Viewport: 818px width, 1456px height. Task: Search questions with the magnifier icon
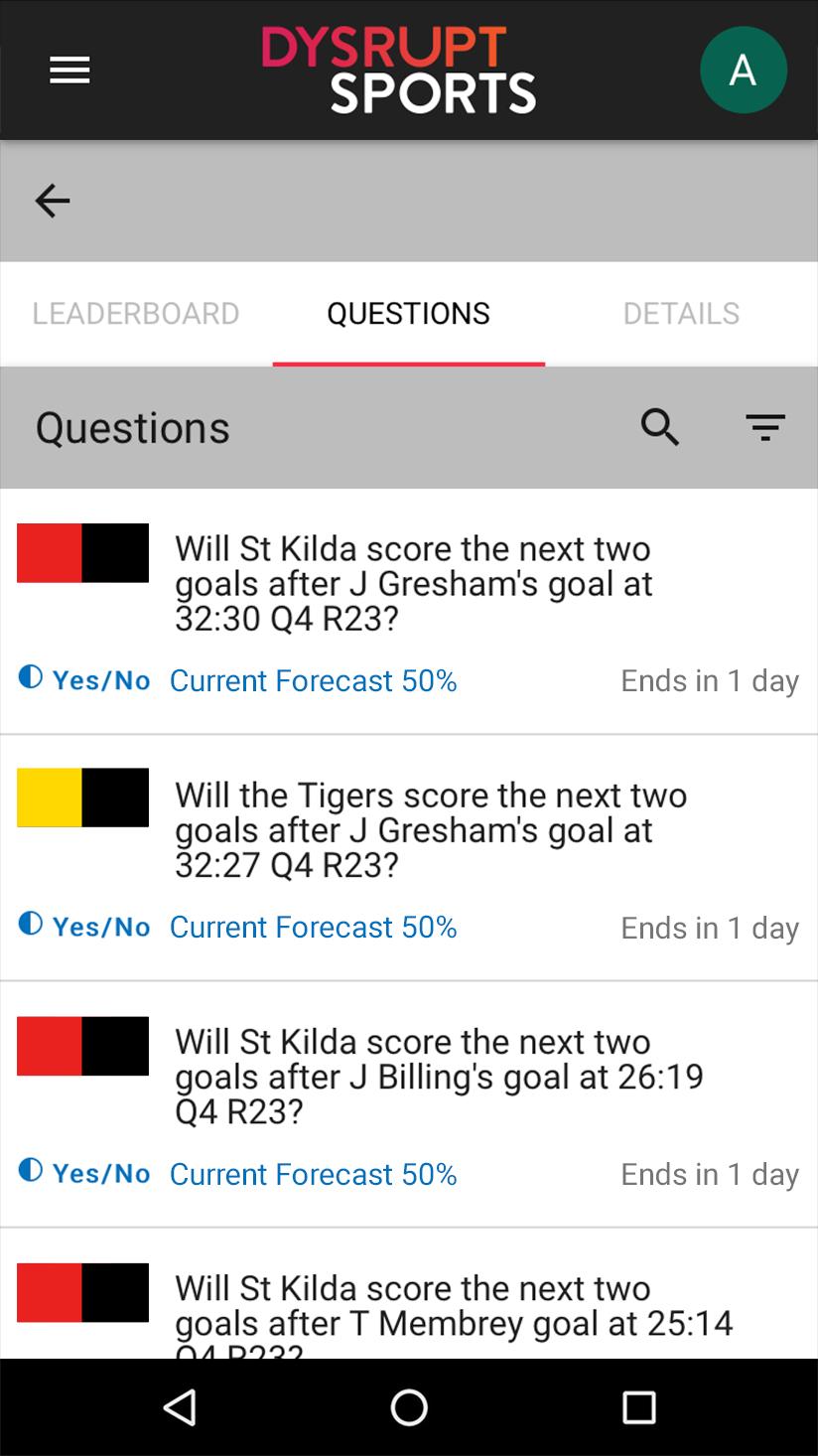tap(660, 428)
